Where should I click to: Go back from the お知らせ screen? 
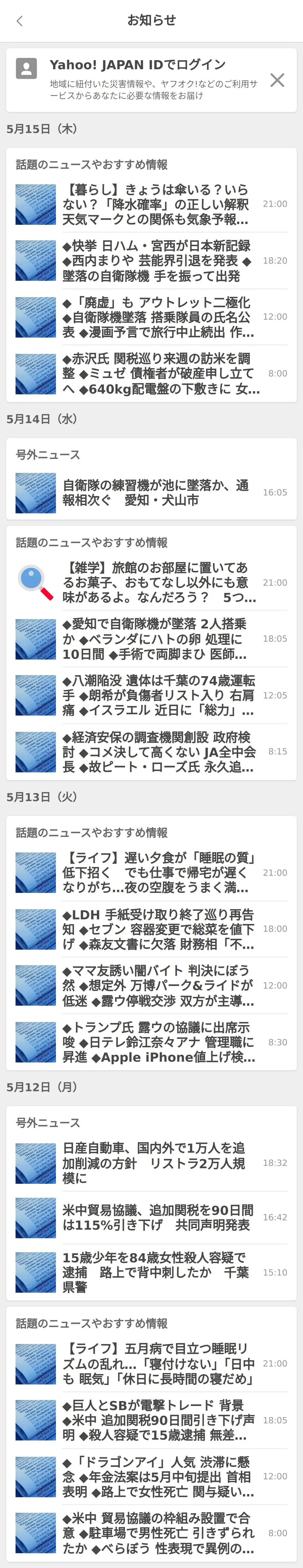[x=19, y=21]
